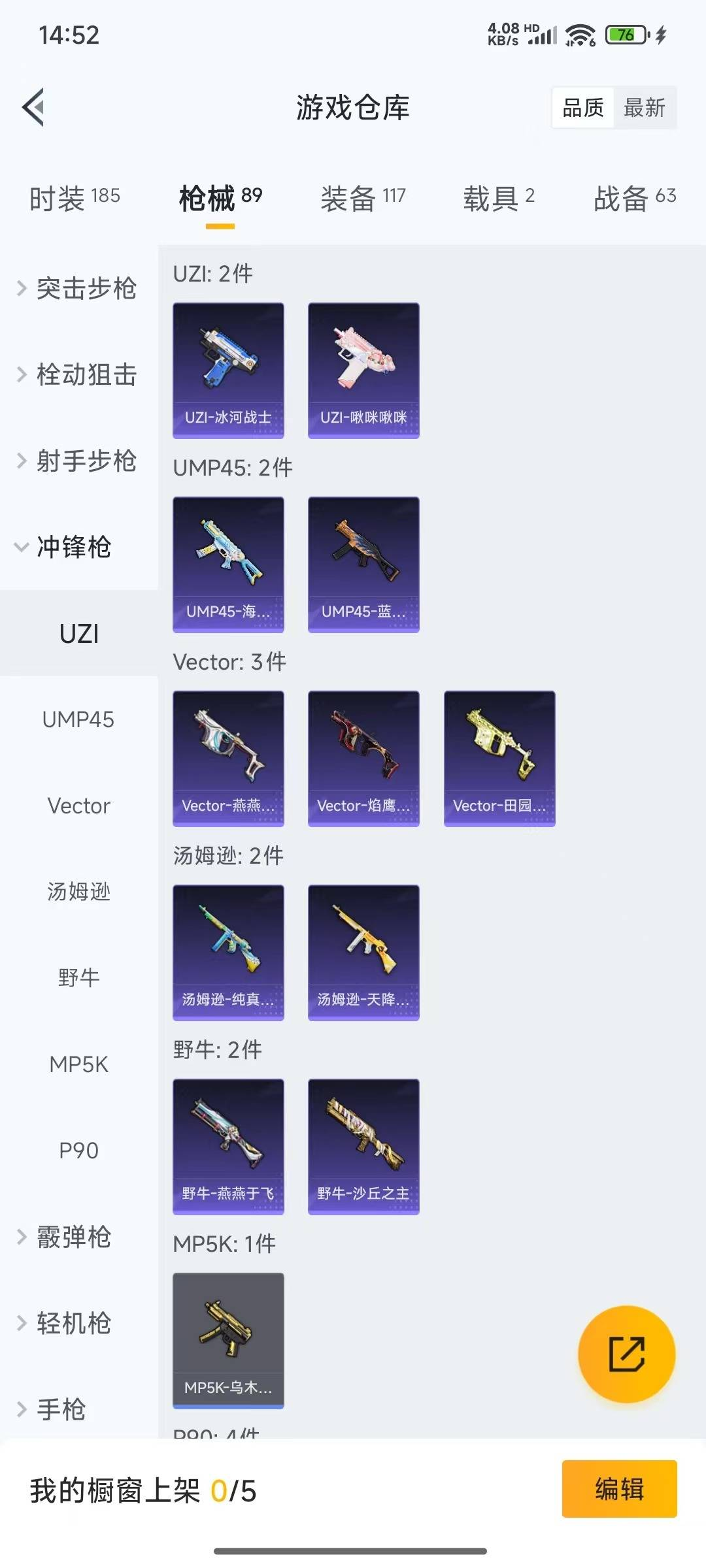
Task: Select 汤姆逊 in the side list
Action: coord(79,892)
